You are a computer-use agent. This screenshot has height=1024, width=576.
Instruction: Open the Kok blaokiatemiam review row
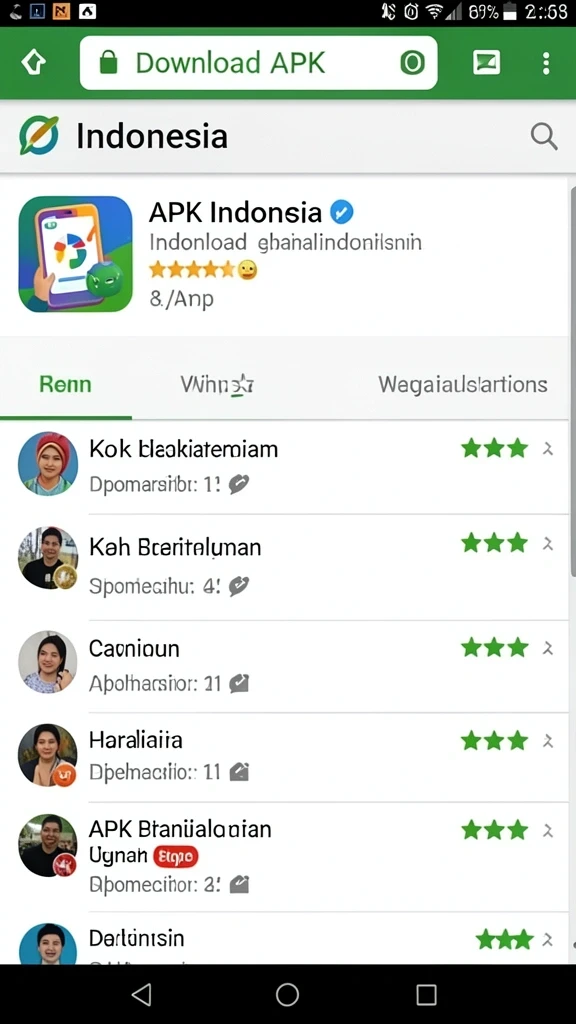tap(285, 466)
